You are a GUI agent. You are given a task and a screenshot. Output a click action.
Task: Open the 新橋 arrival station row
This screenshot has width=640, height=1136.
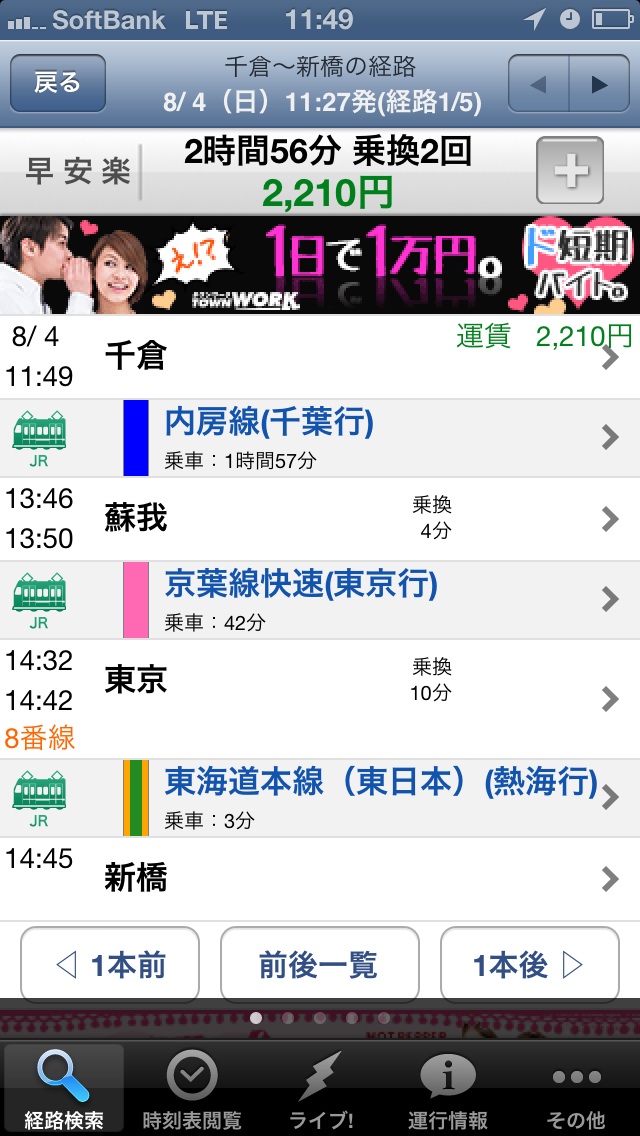pos(320,878)
